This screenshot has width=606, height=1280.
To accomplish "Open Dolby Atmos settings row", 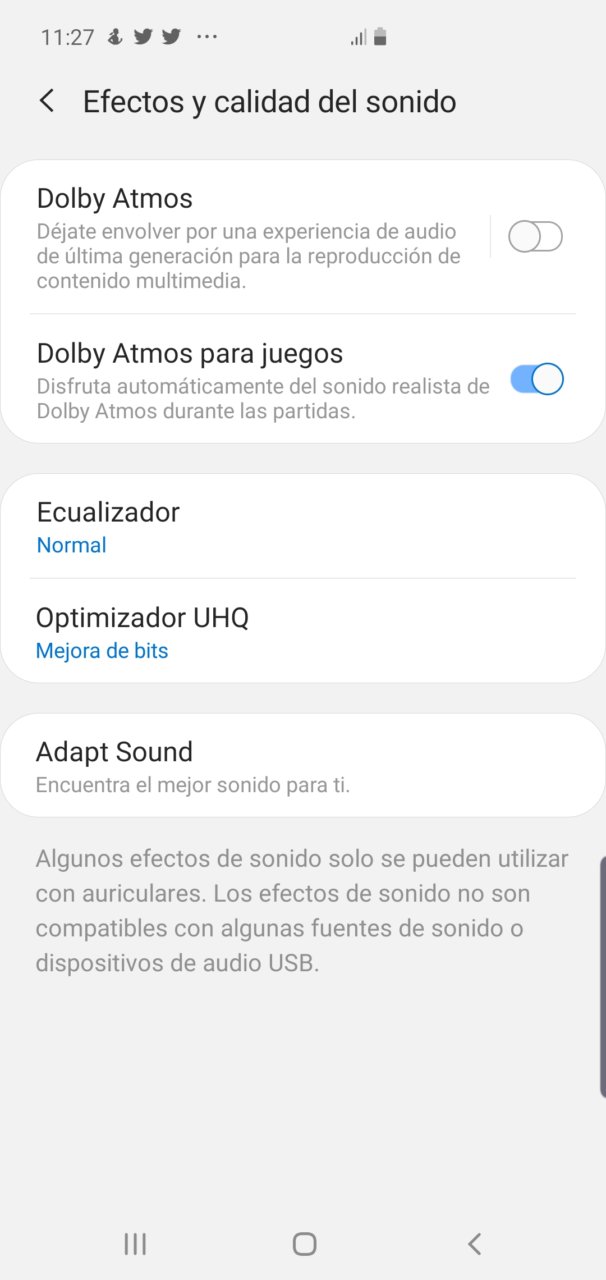I will point(262,238).
